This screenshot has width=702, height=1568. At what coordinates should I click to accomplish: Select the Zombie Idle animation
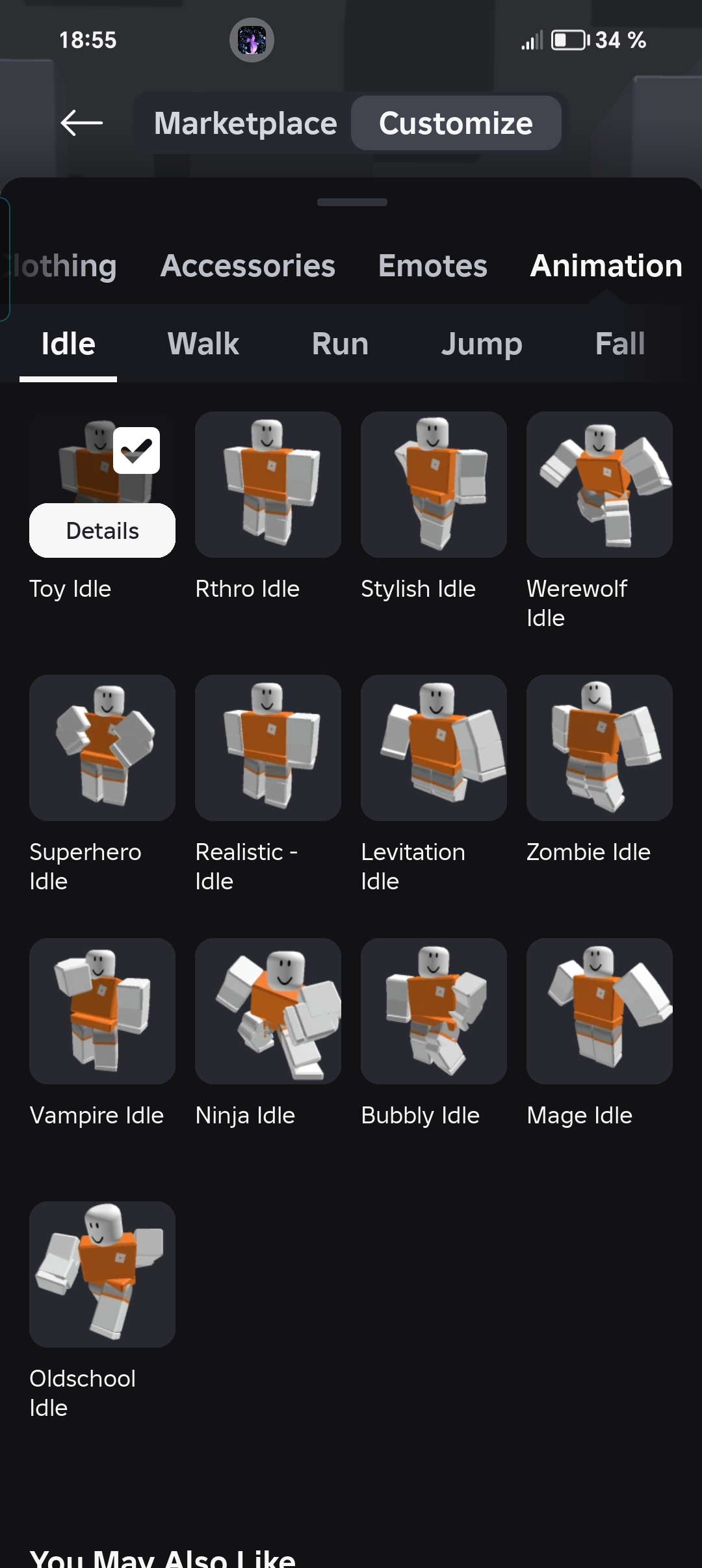tap(599, 748)
